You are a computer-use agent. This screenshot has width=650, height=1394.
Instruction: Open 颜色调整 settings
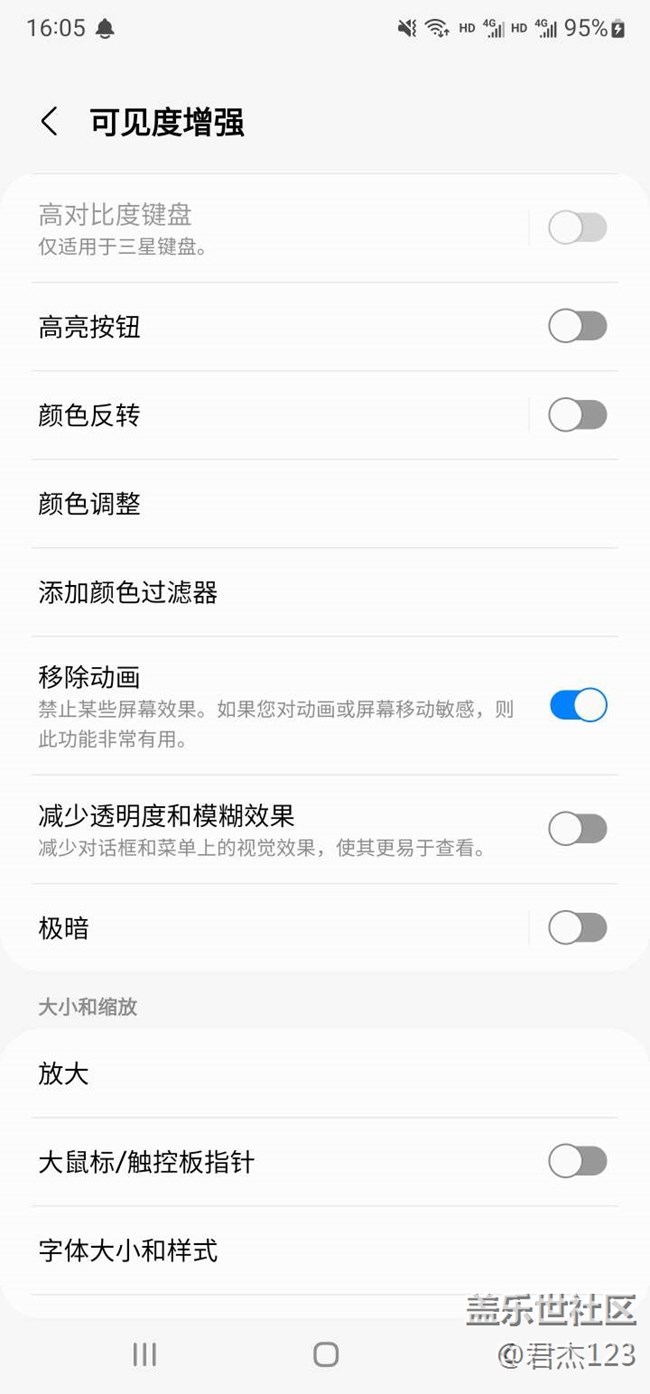click(x=325, y=504)
